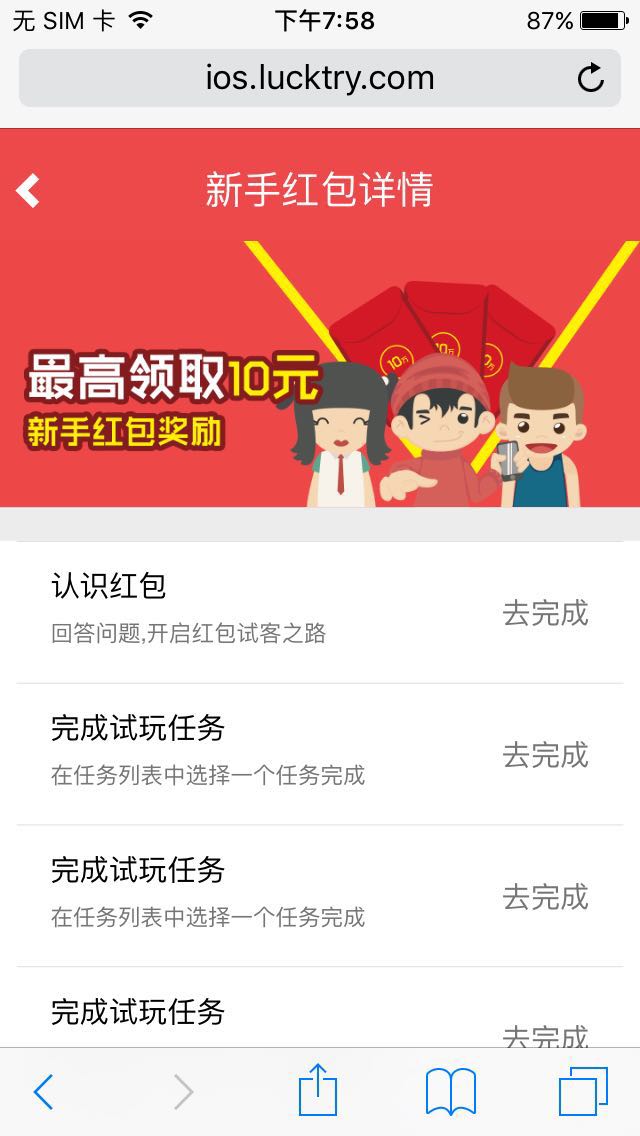This screenshot has width=640, height=1136.
Task: Go back from 新手红包详情 page
Action: click(x=28, y=190)
